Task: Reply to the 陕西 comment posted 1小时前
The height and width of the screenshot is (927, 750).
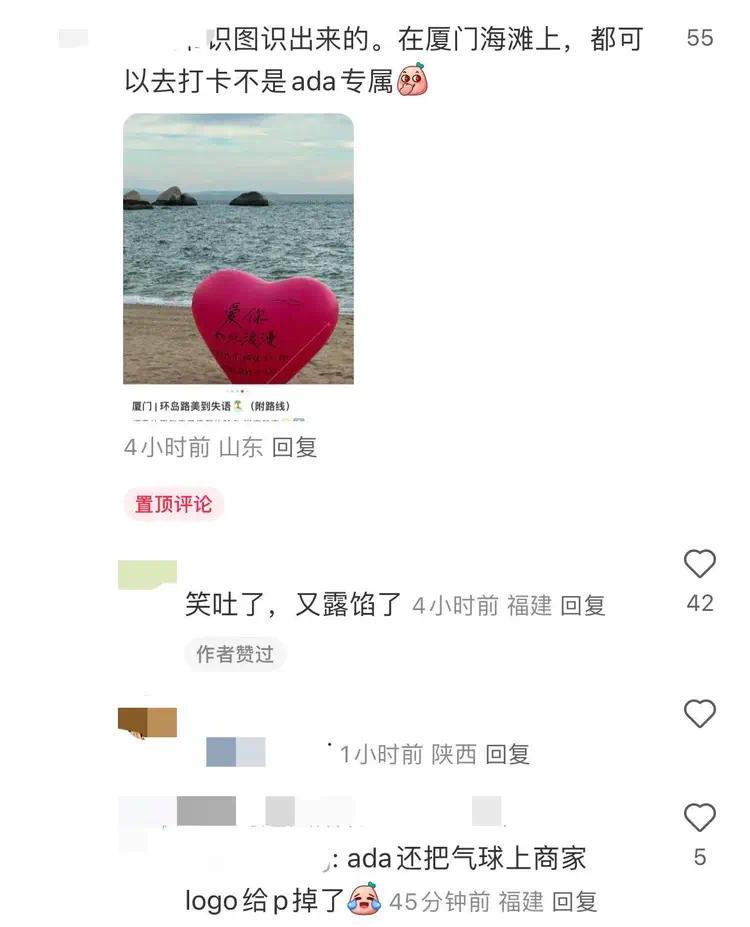Action: (507, 754)
